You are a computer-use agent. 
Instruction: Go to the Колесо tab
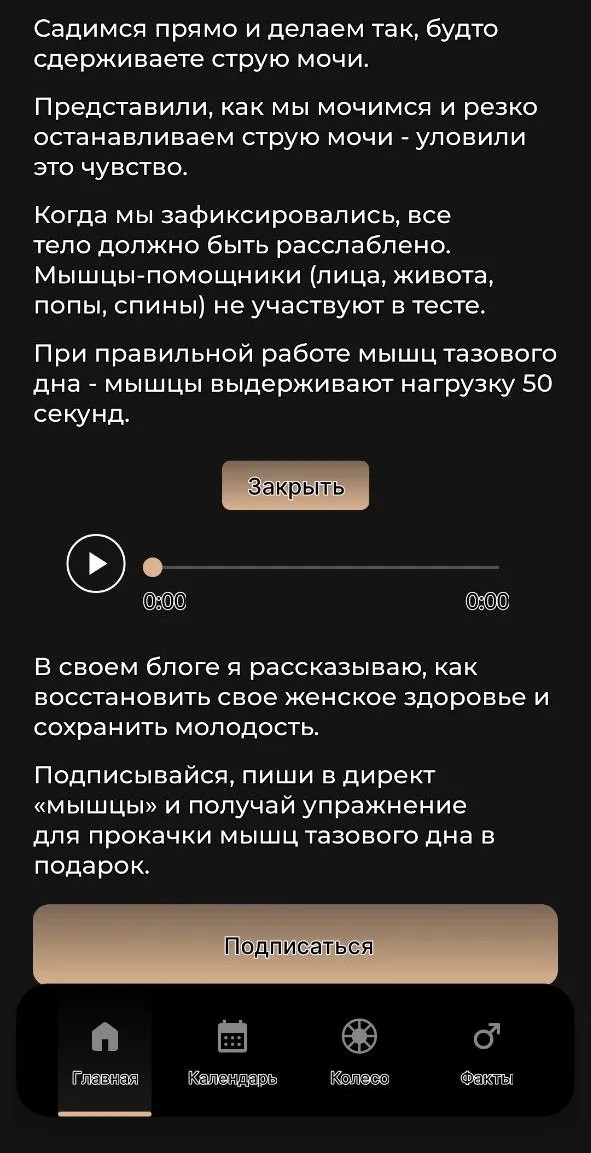point(359,1053)
